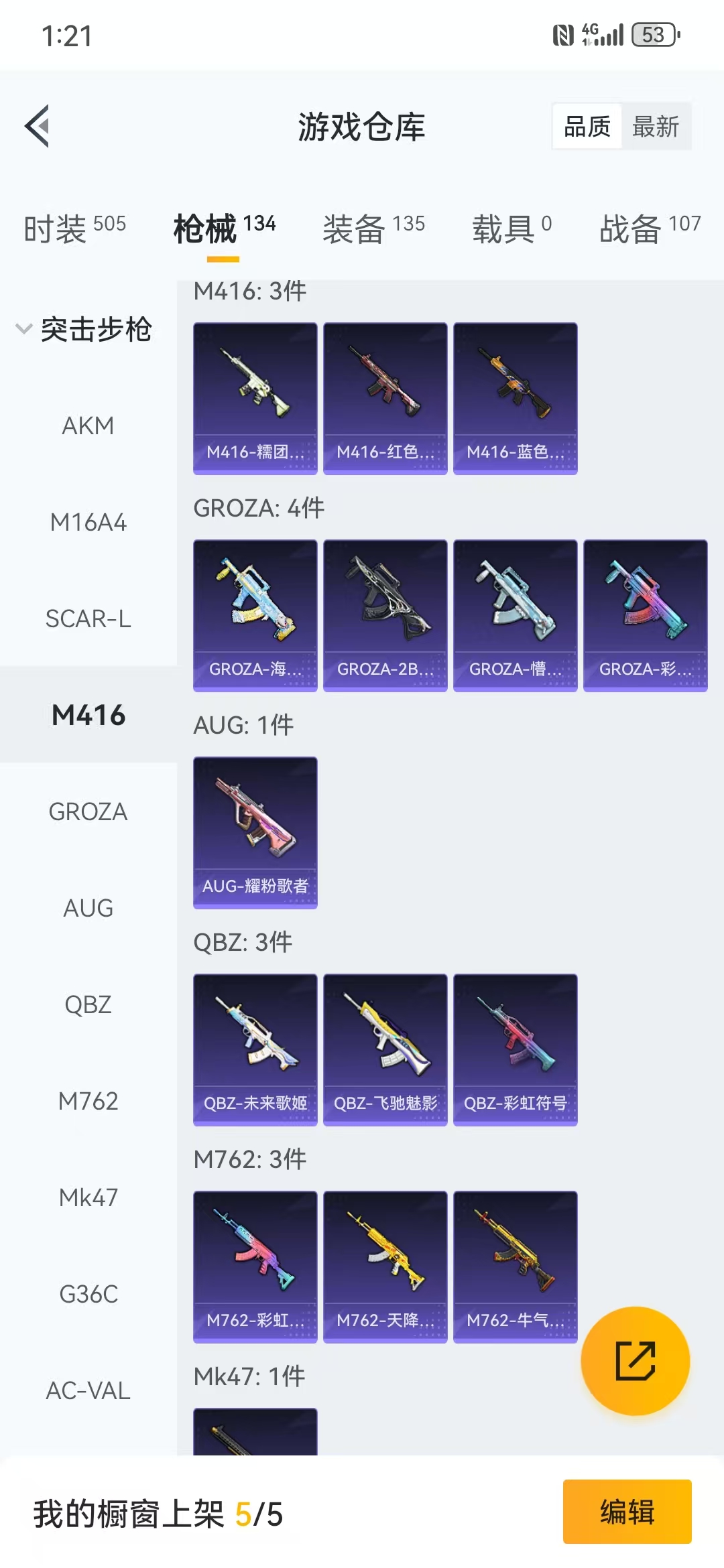Open the QBZ-彩虹符号 skin tile
This screenshot has width=724, height=1568.
pos(516,1050)
